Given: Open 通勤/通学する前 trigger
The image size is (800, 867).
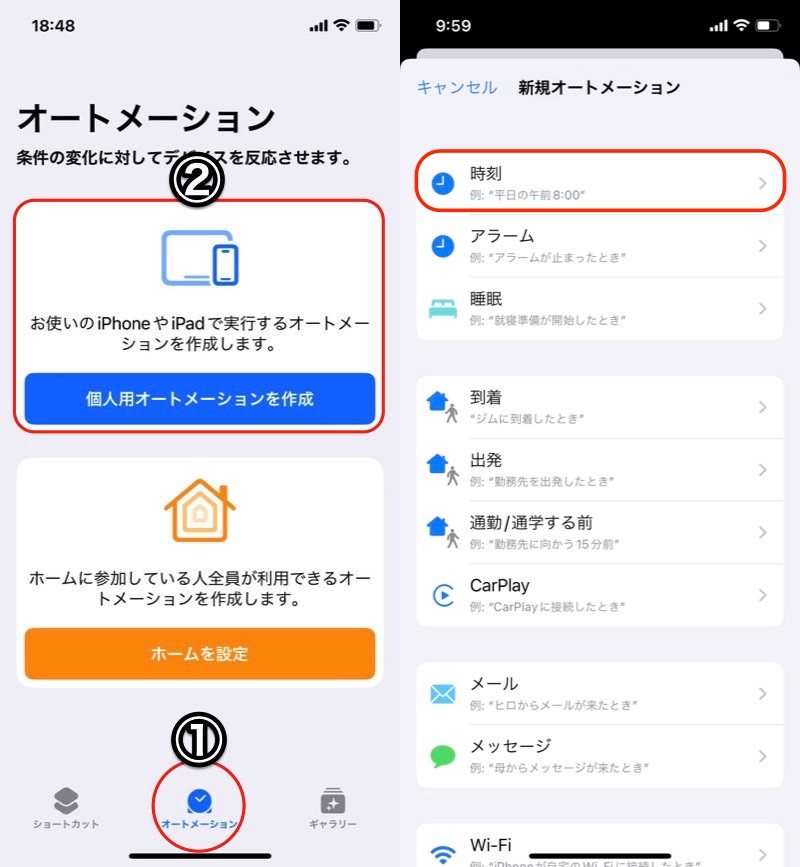Looking at the screenshot, I should click(x=599, y=532).
